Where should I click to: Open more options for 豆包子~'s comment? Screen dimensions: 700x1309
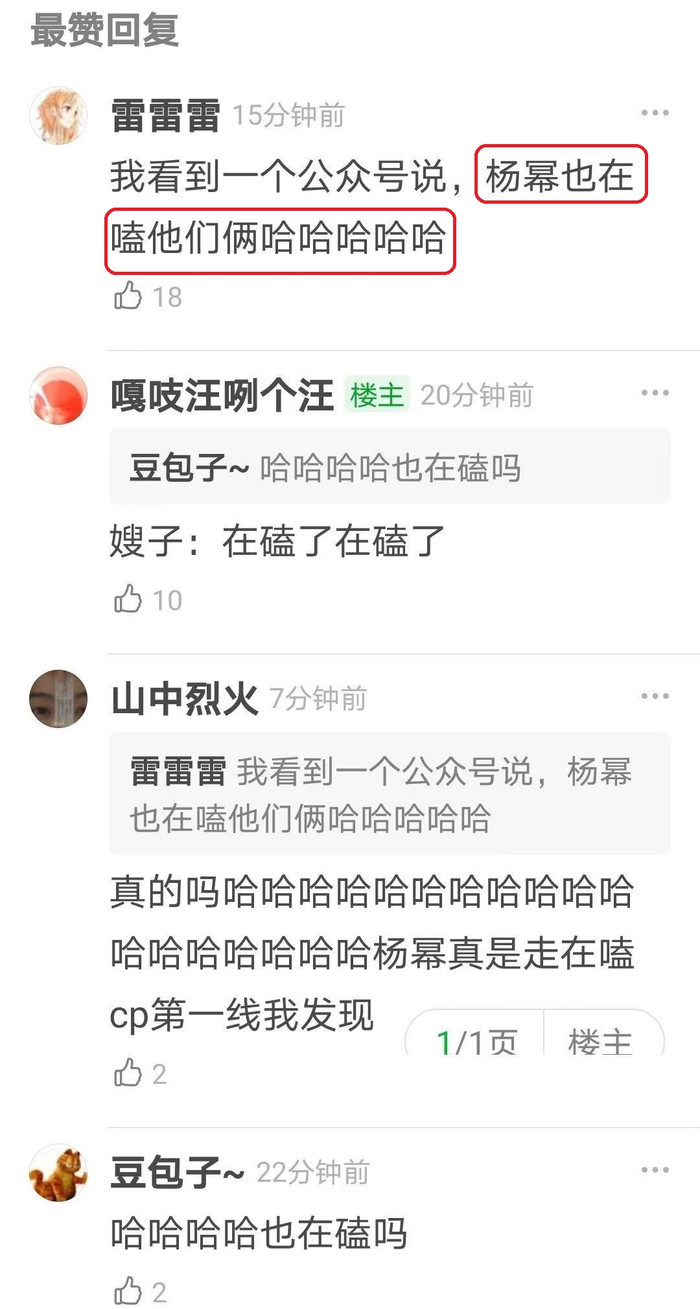coord(655,1170)
